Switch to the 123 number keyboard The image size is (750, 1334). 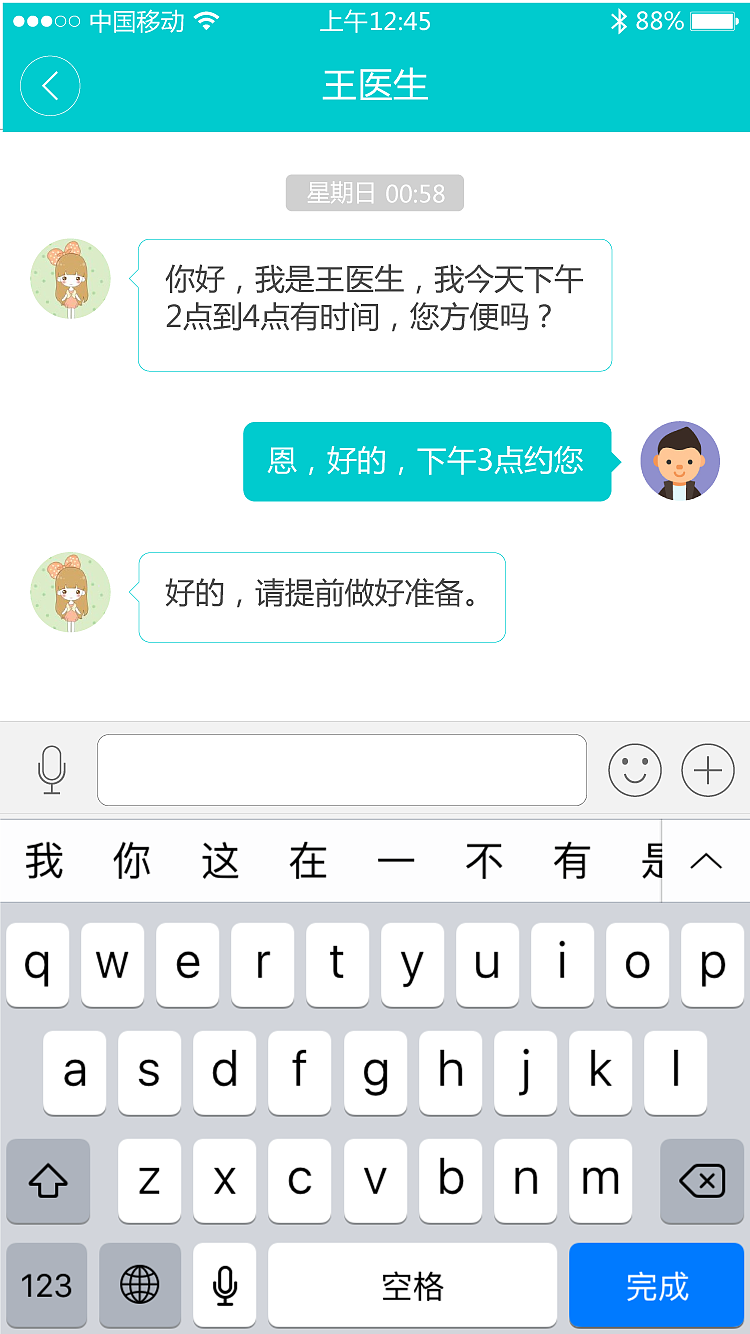47,1285
